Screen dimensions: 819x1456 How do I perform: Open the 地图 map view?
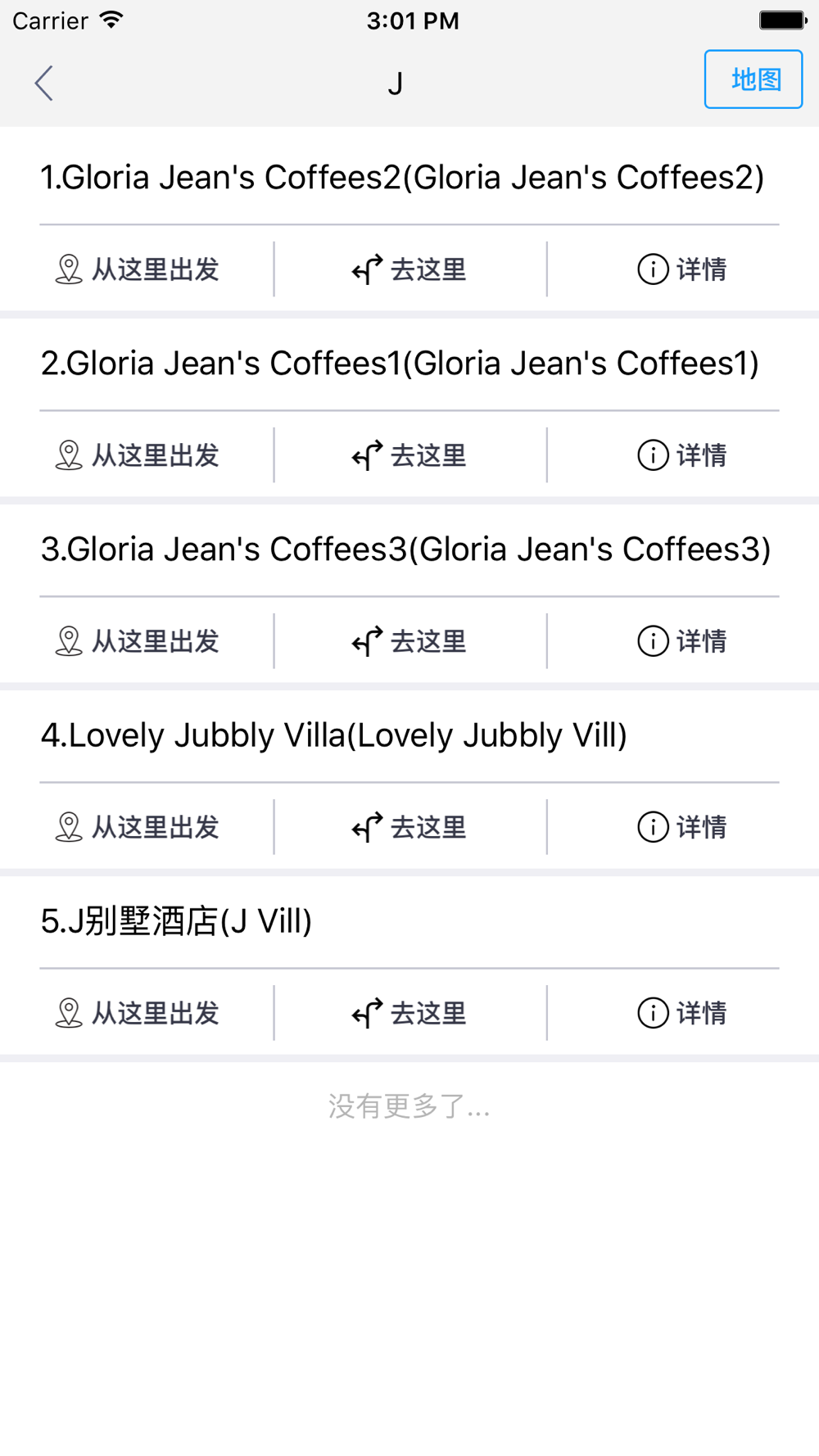(753, 79)
